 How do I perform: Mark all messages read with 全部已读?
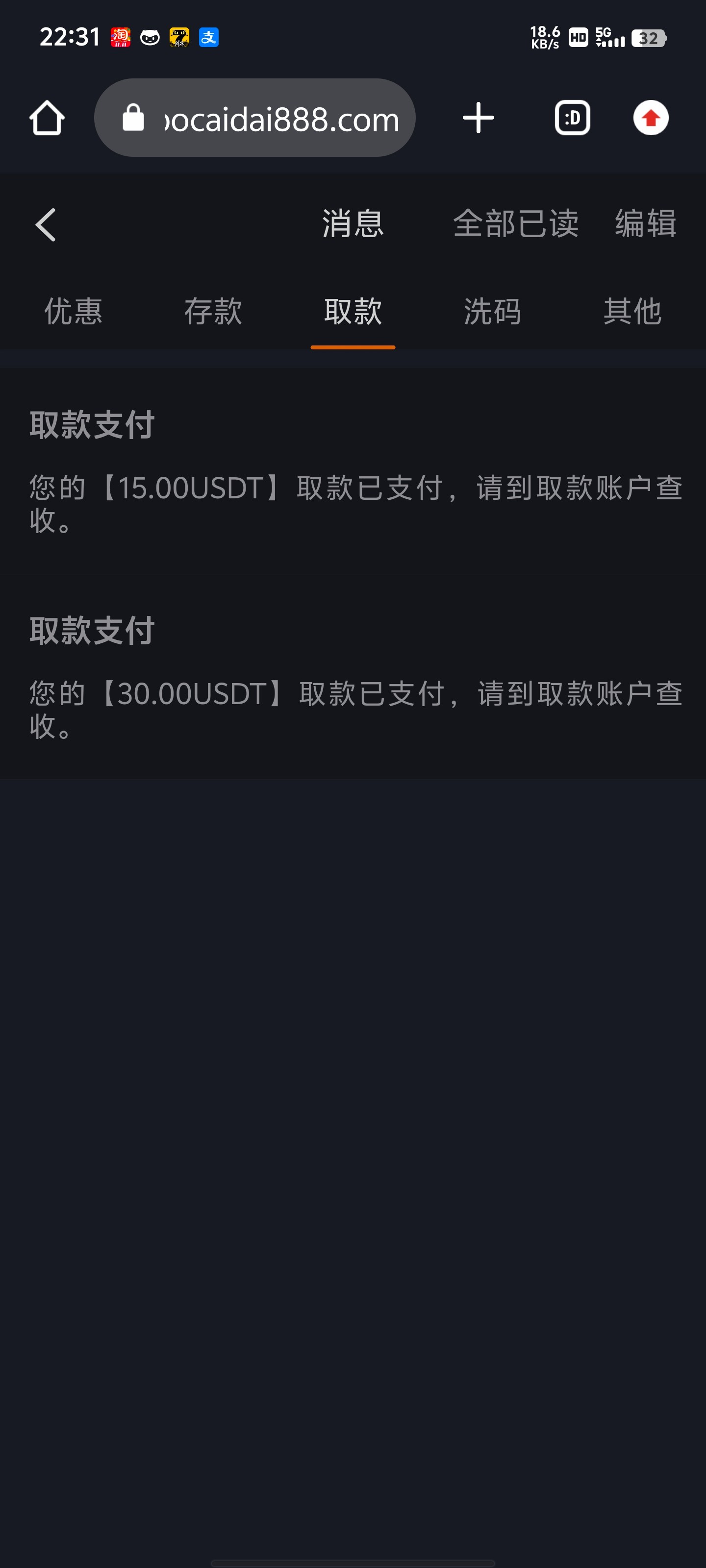point(515,223)
